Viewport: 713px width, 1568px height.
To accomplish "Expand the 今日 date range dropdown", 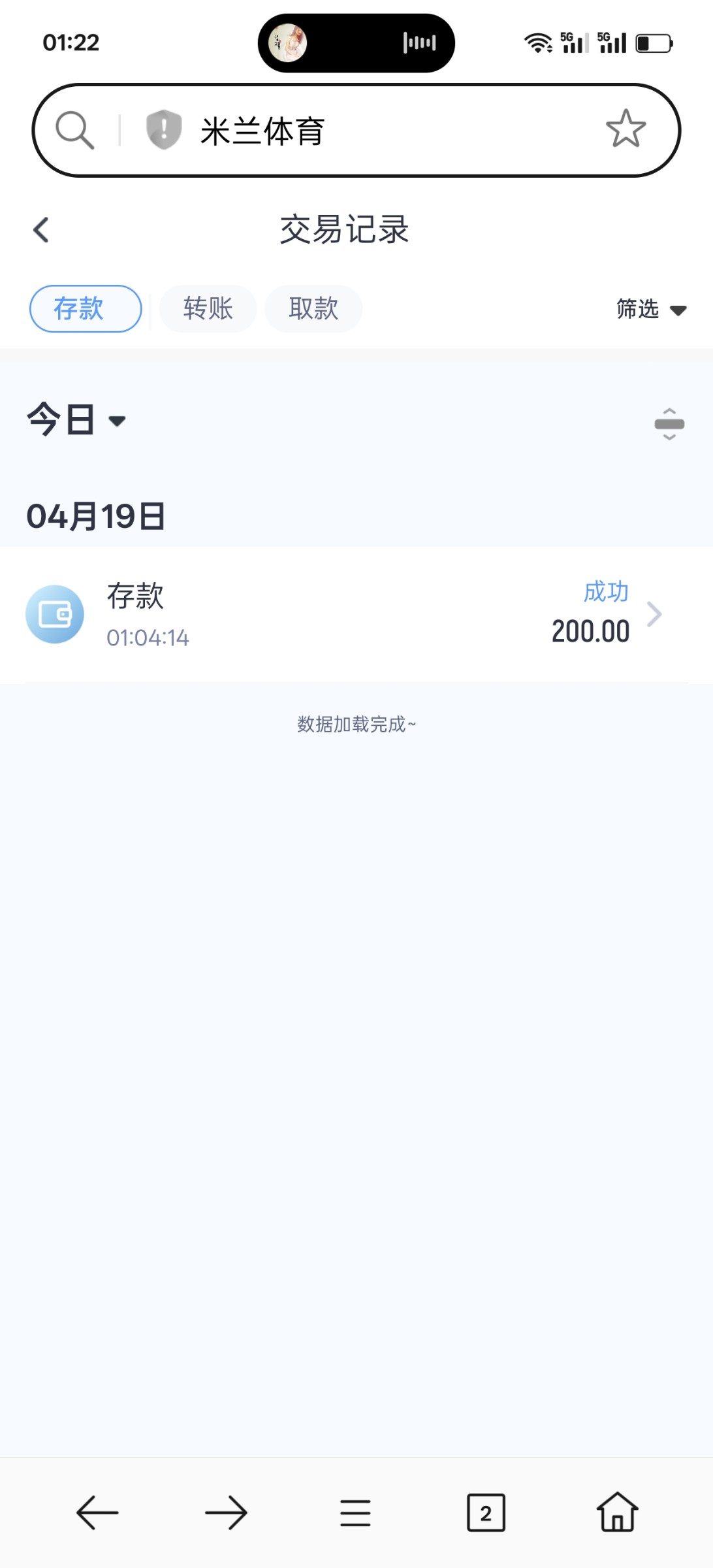I will coord(76,419).
